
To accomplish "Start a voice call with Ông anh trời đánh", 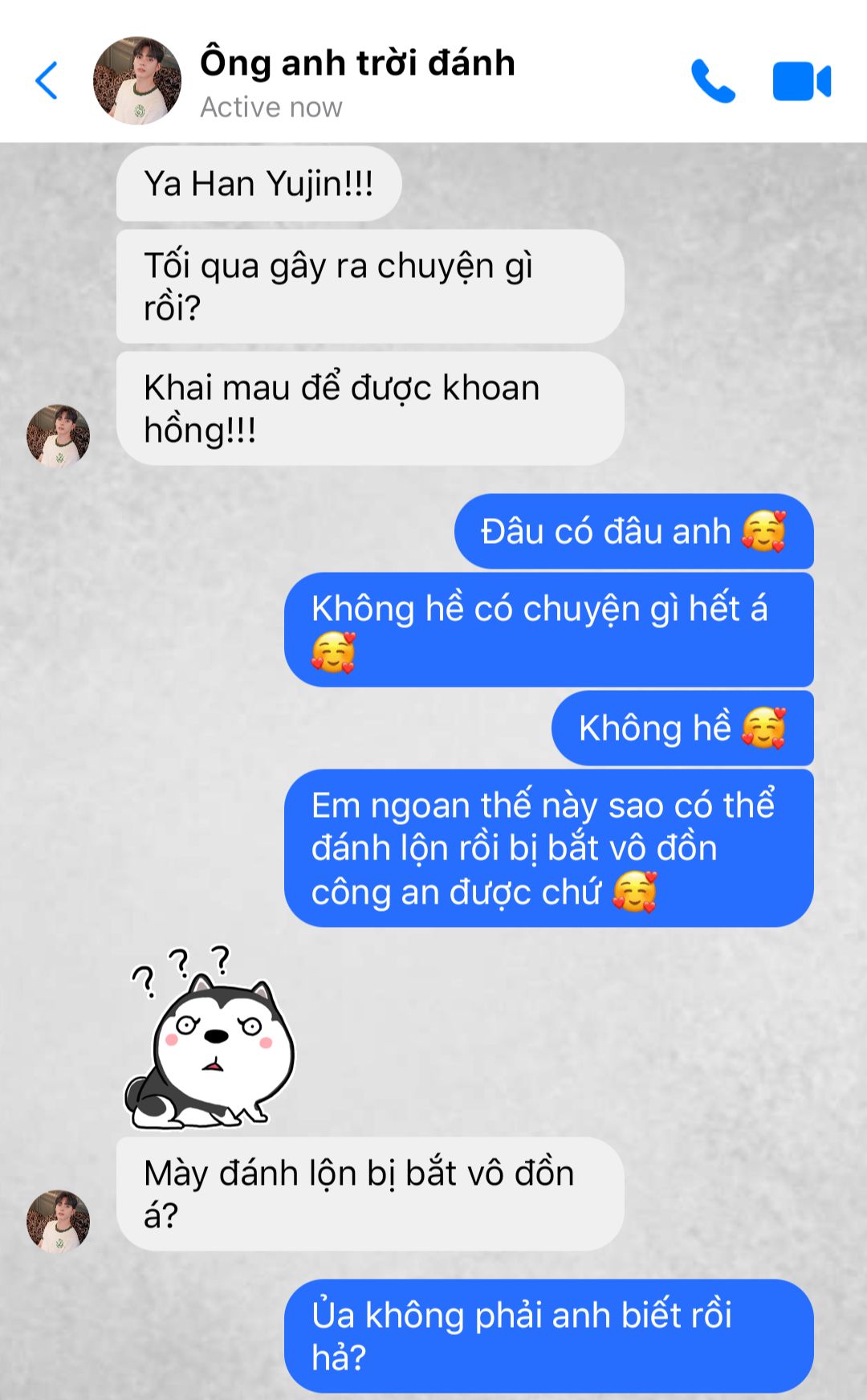I will coord(713,81).
